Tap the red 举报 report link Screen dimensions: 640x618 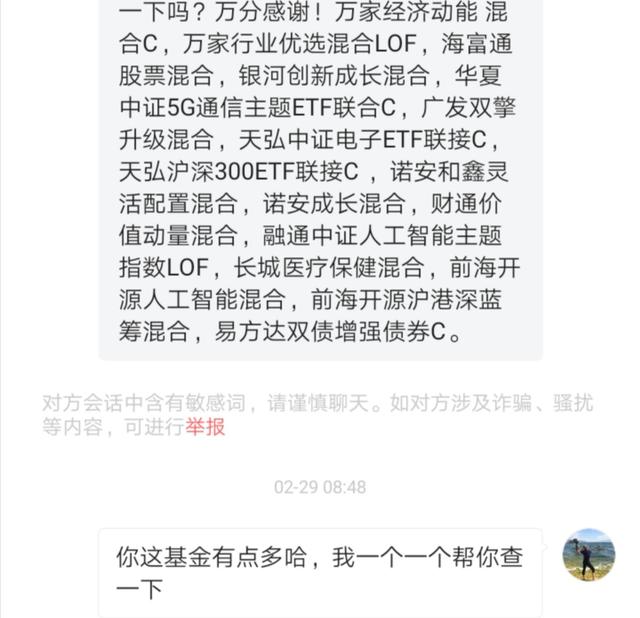[204, 427]
